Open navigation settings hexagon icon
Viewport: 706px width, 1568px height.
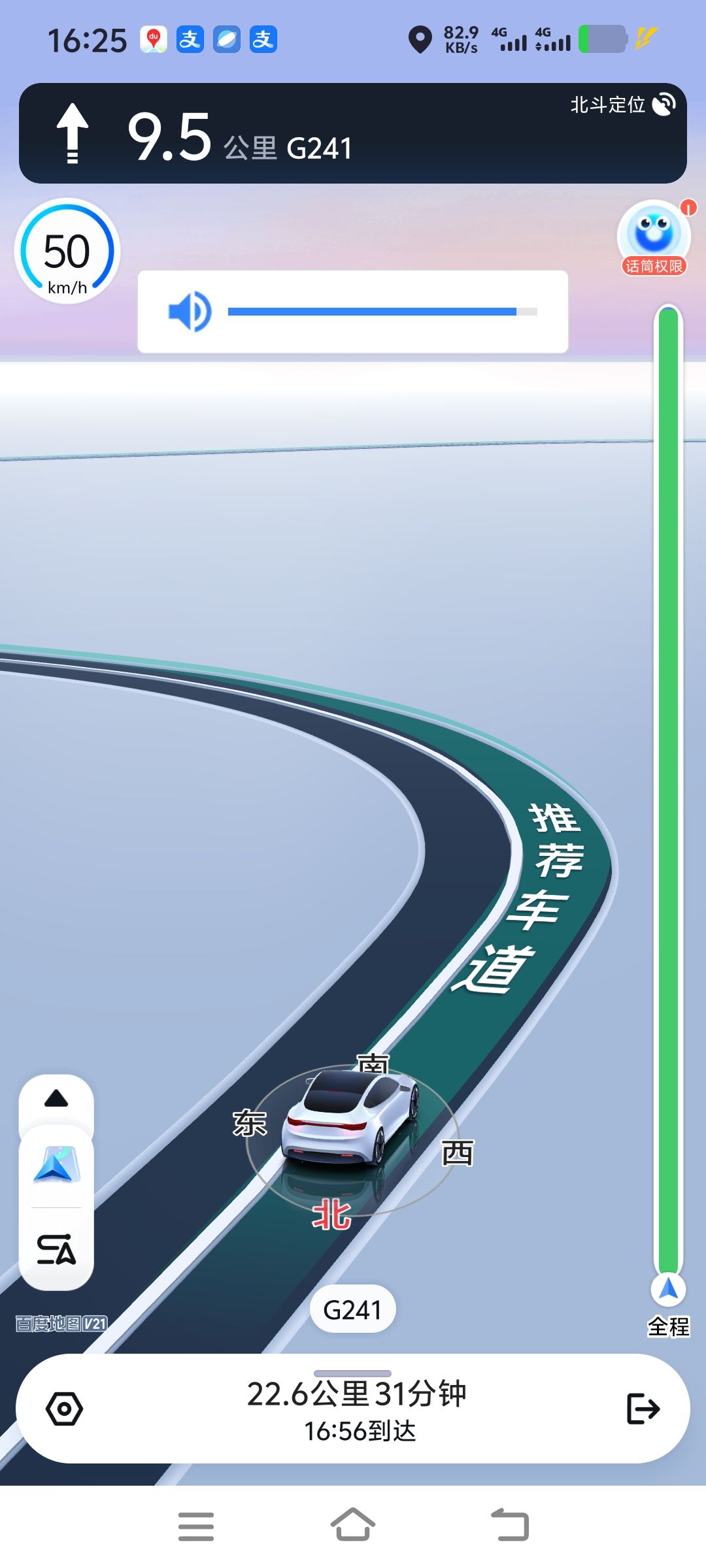point(64,1409)
